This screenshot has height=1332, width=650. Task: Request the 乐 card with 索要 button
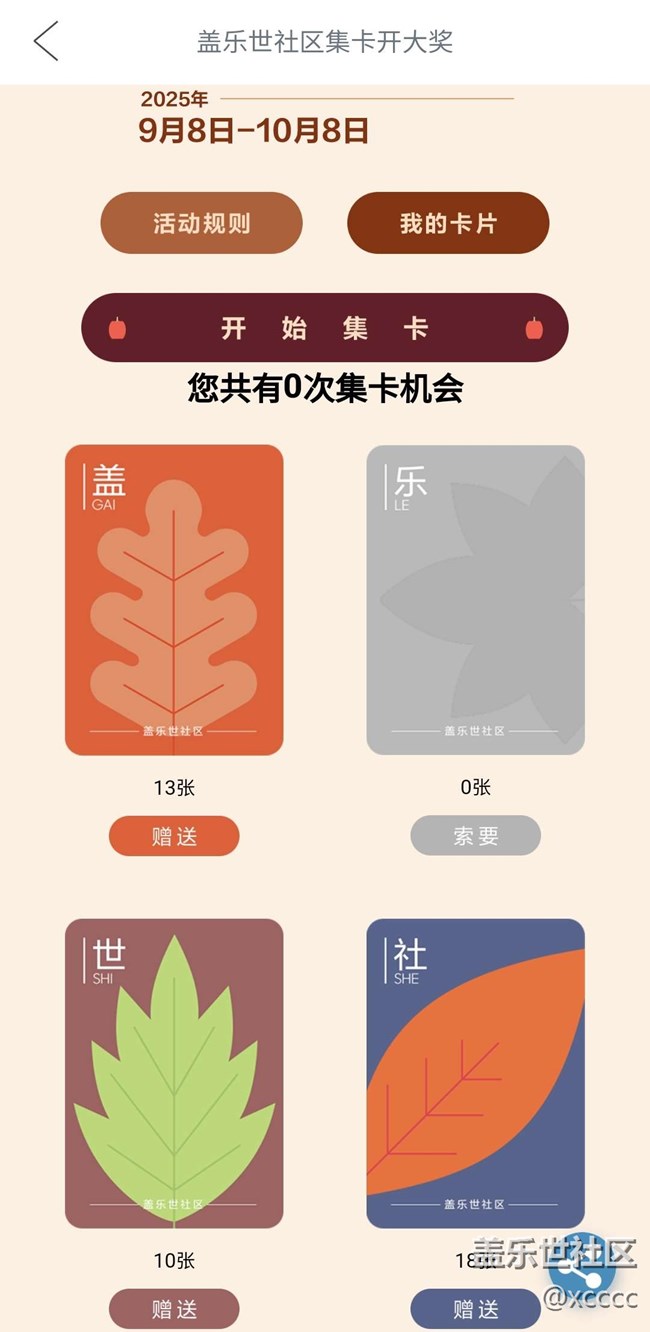point(475,836)
